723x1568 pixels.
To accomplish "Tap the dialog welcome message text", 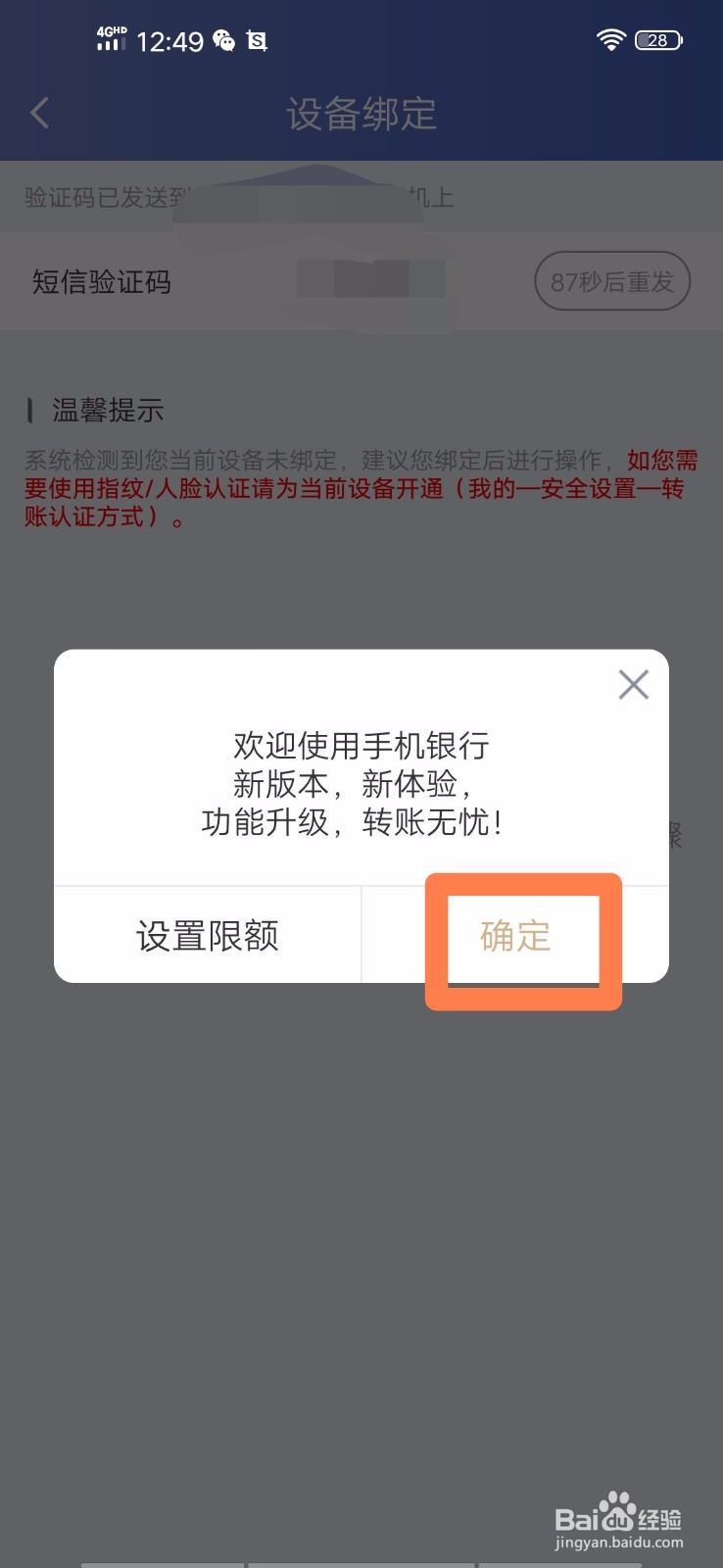I will coord(361,784).
